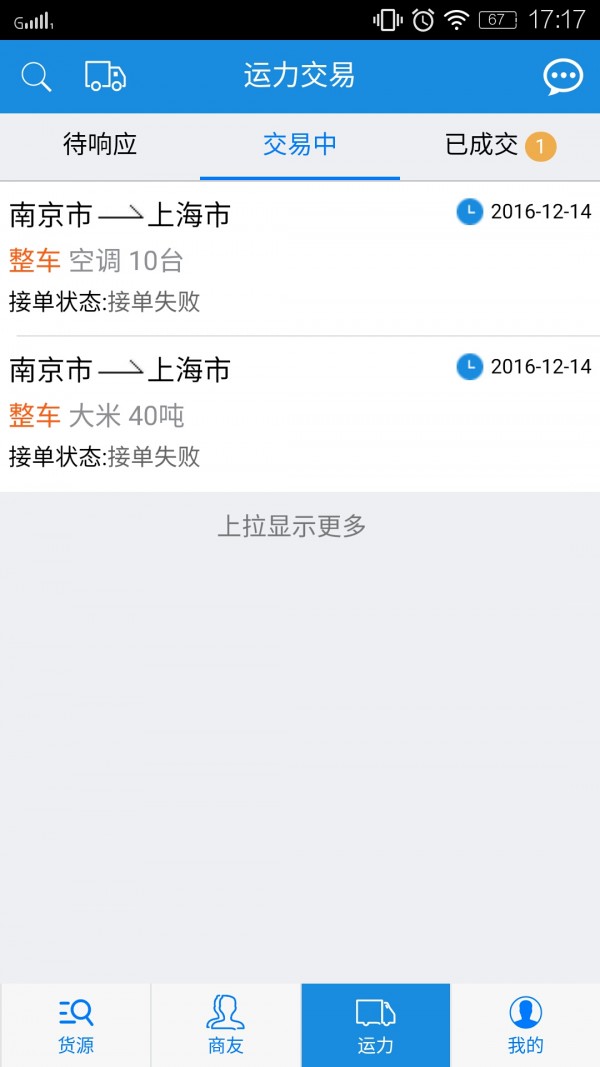
Task: Switch to the 待响应 tab
Action: tap(100, 145)
